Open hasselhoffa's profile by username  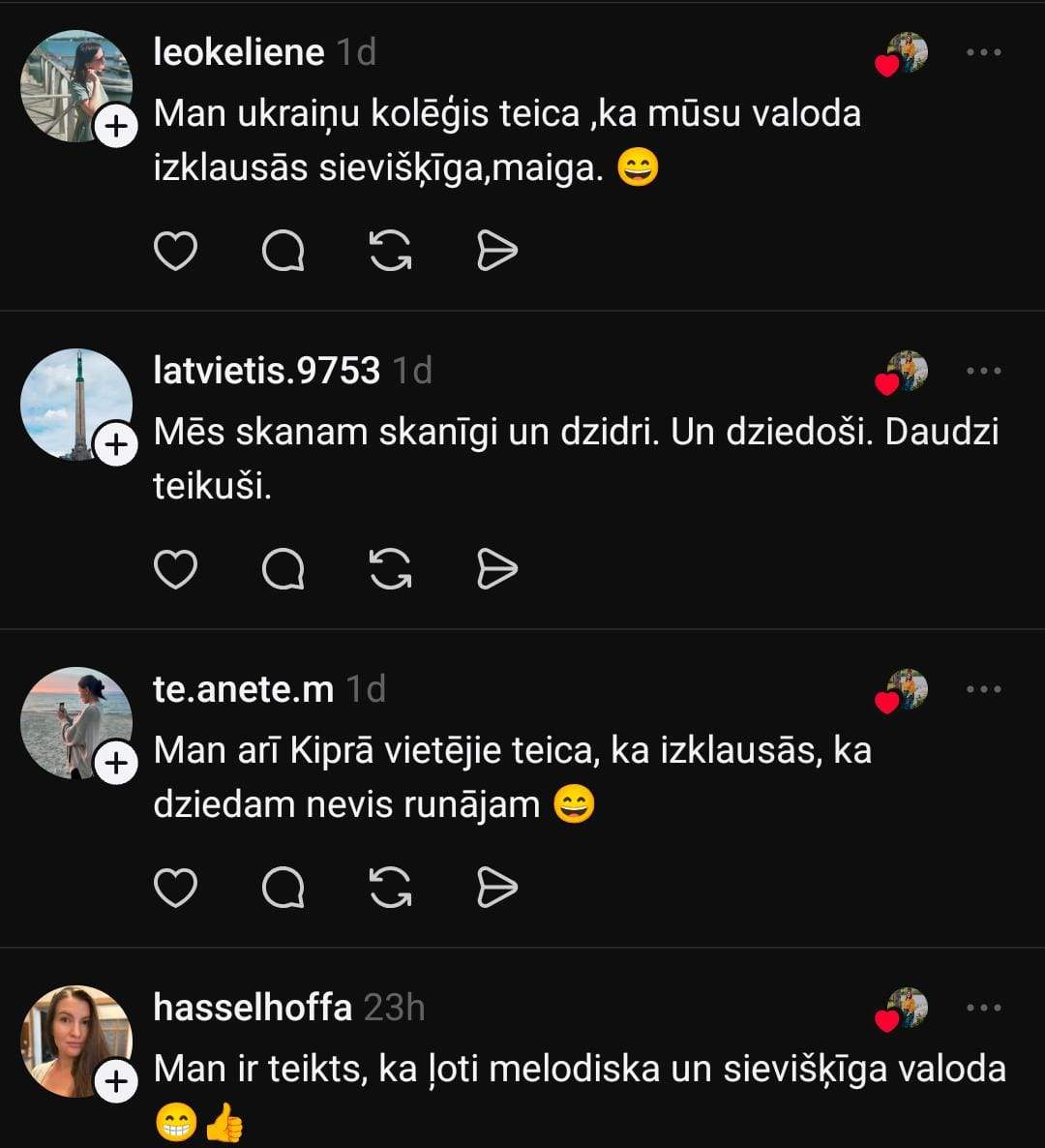[x=252, y=1008]
